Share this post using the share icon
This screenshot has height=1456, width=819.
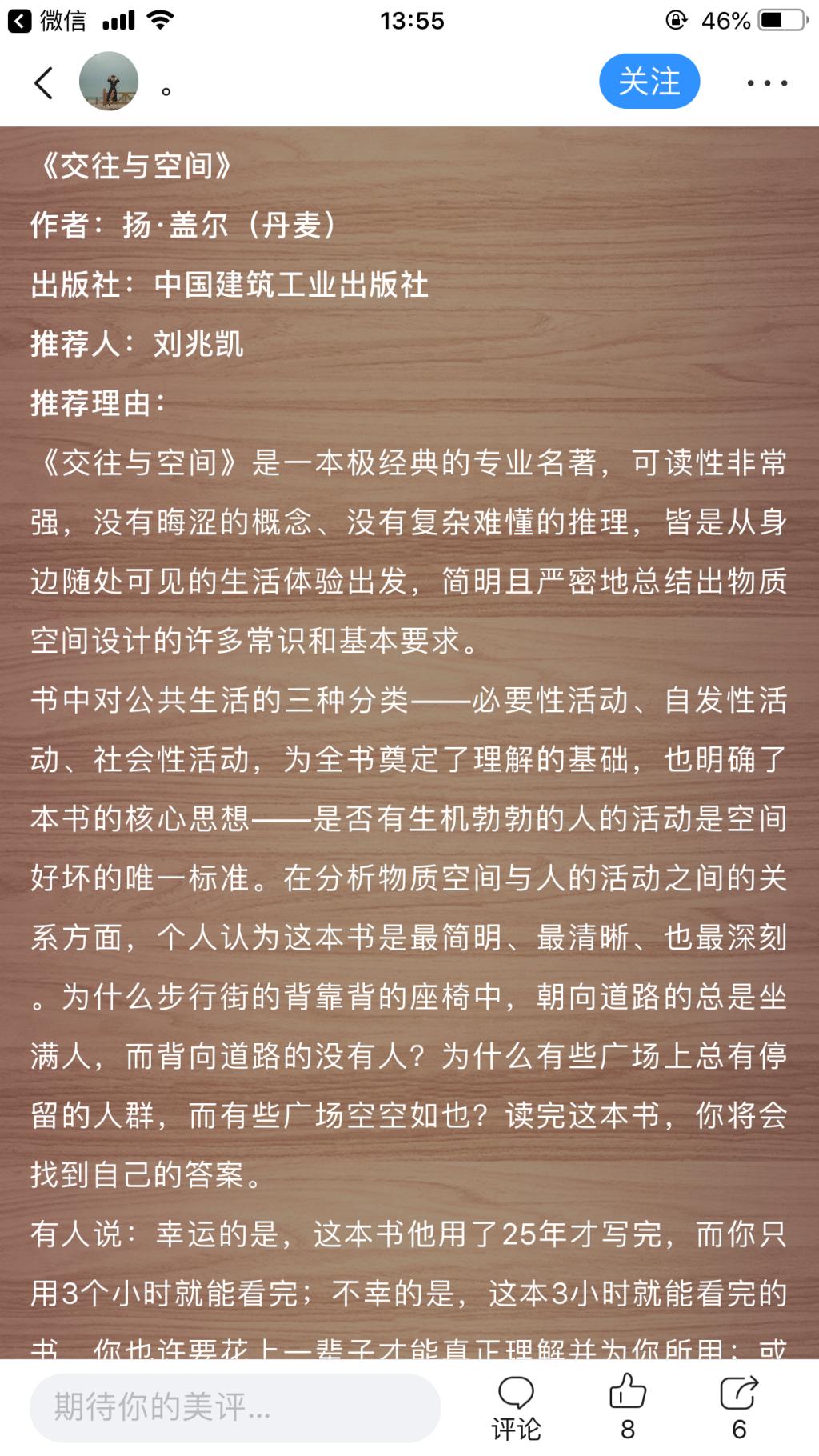coord(739,1407)
